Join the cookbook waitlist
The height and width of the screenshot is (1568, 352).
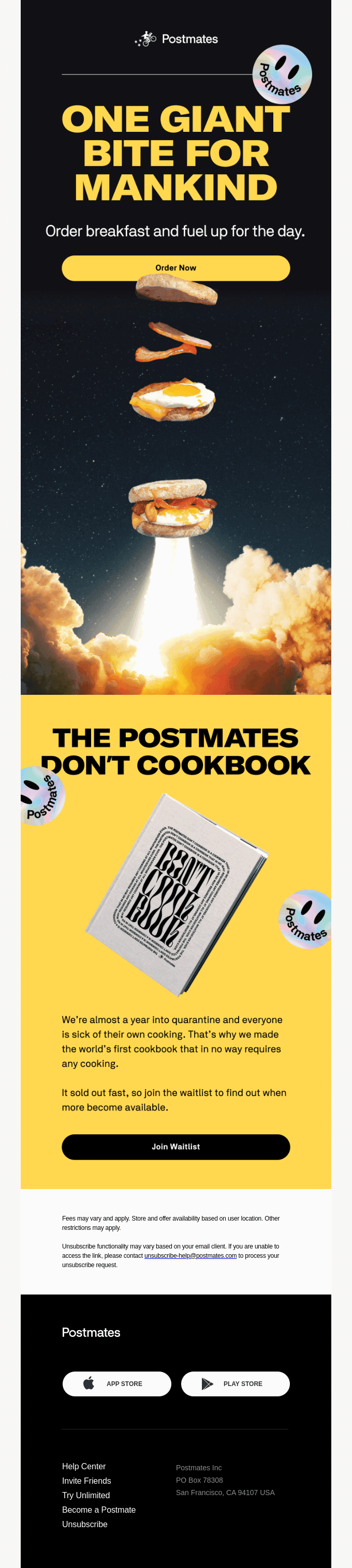175,1146
